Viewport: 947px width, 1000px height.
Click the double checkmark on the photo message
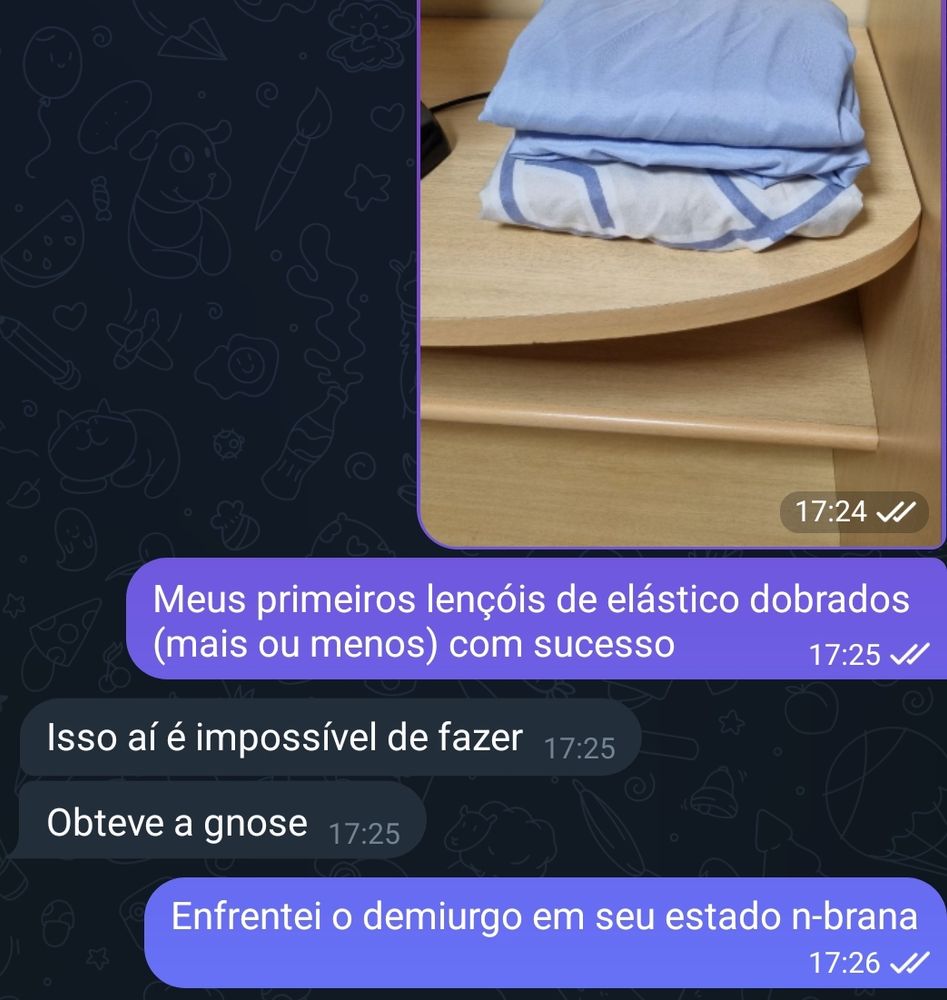(x=898, y=513)
